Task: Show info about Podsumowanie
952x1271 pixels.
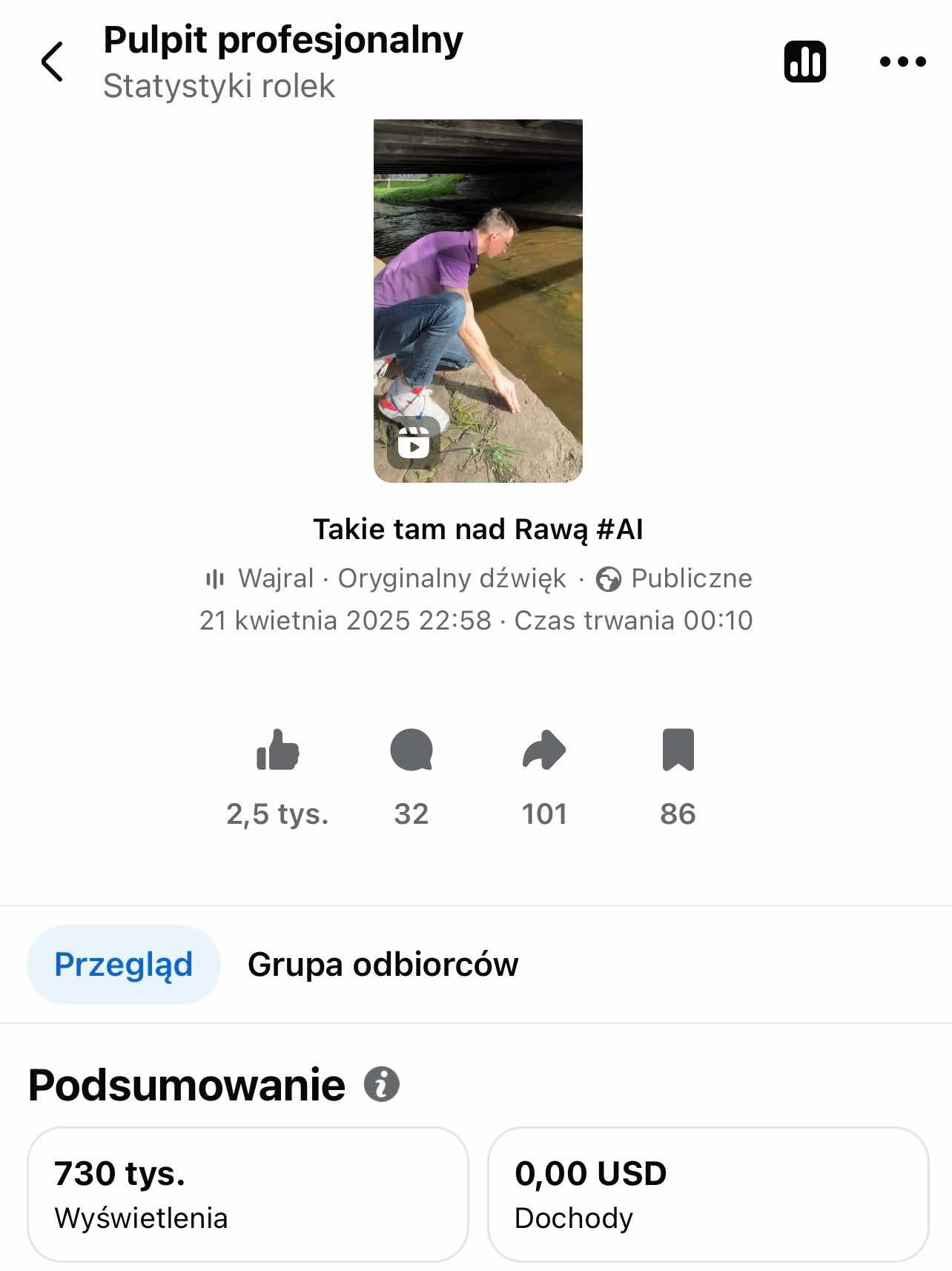Action: (382, 1084)
